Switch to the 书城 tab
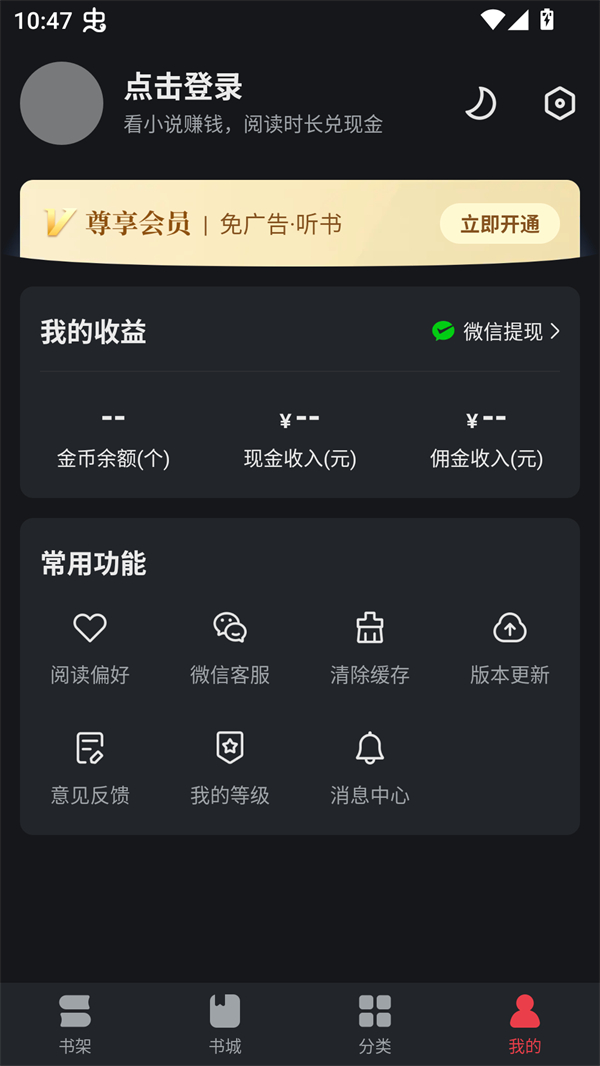 pos(225,1024)
